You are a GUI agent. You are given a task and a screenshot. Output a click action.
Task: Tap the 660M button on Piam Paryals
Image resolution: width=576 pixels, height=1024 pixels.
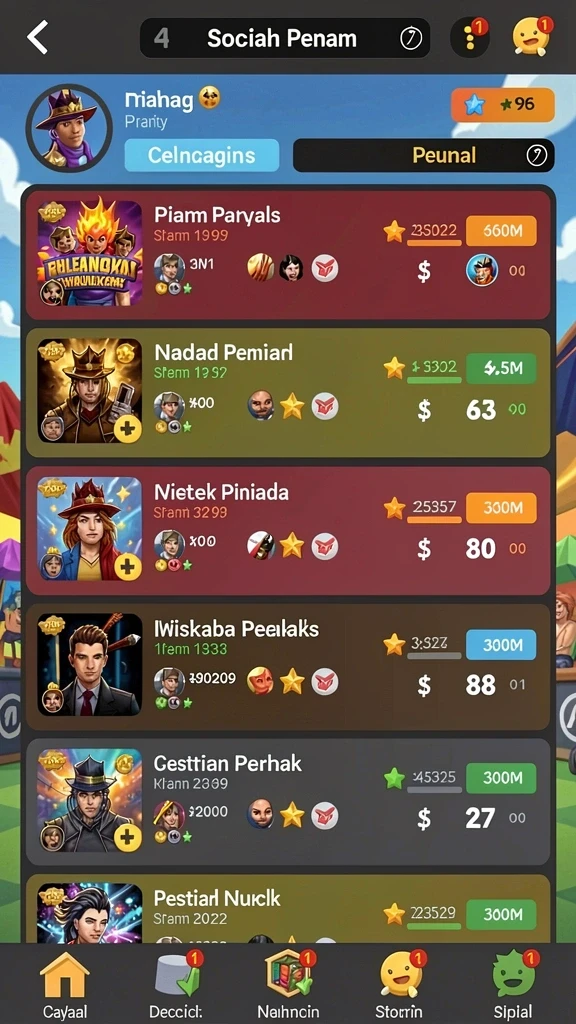click(x=501, y=231)
